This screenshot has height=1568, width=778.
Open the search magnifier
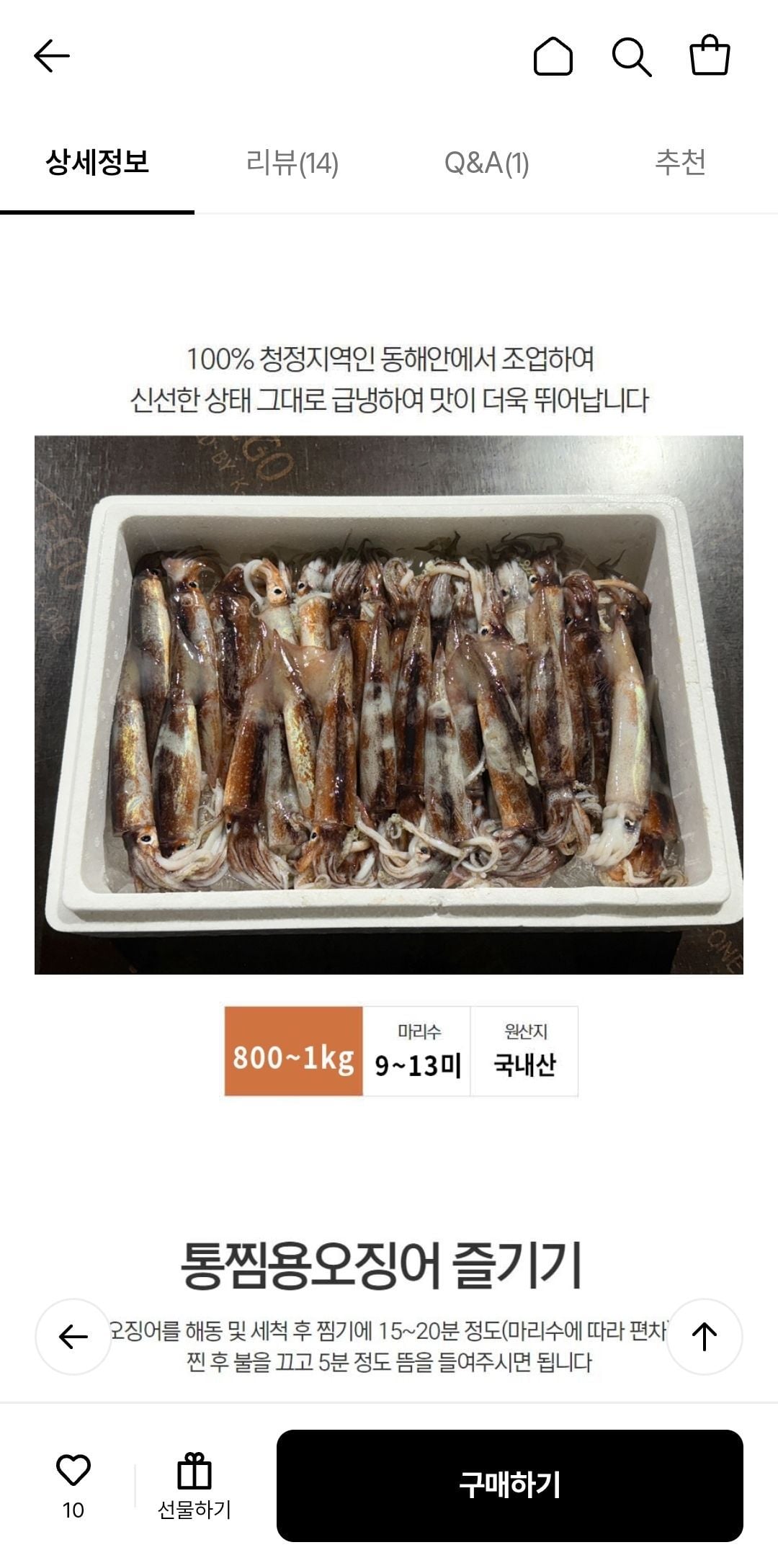tap(631, 56)
